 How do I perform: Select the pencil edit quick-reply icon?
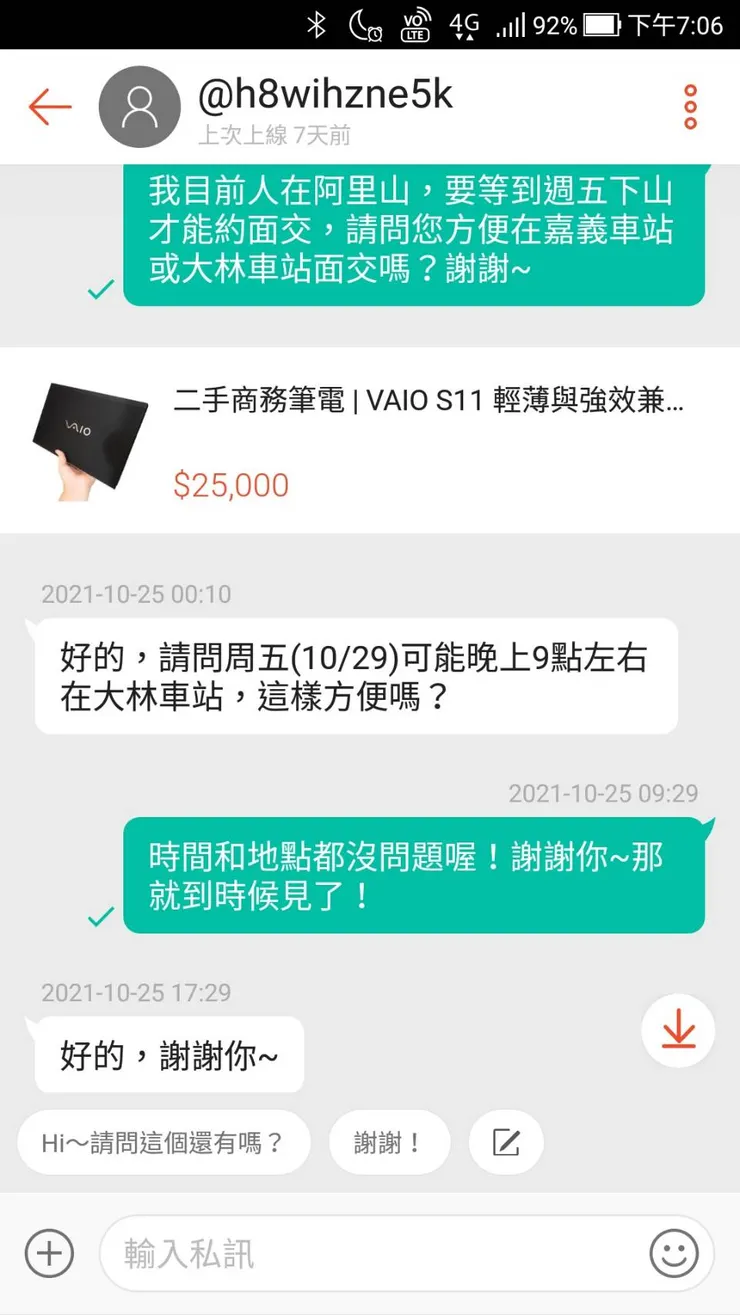pos(506,1141)
